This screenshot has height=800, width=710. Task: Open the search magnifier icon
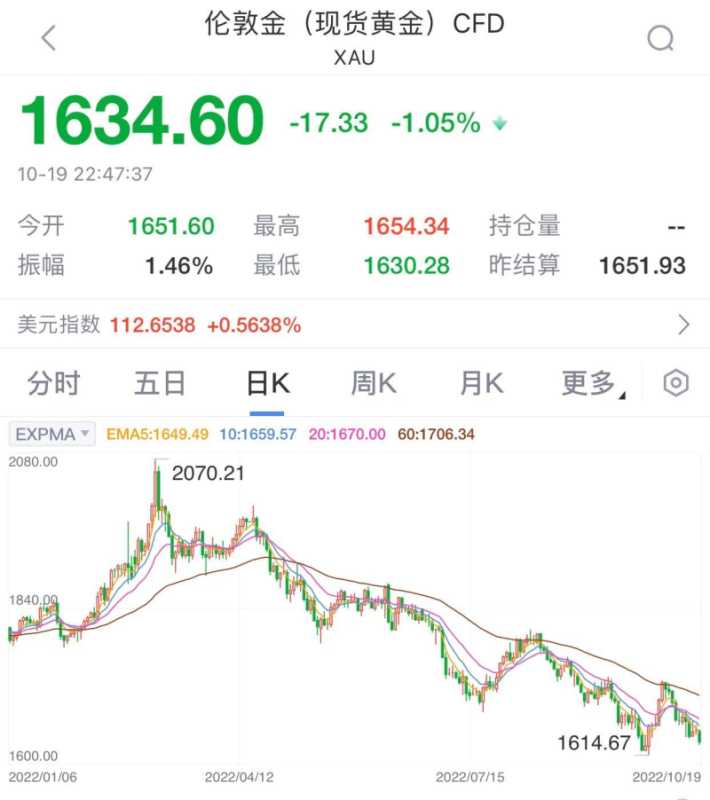tap(660, 39)
